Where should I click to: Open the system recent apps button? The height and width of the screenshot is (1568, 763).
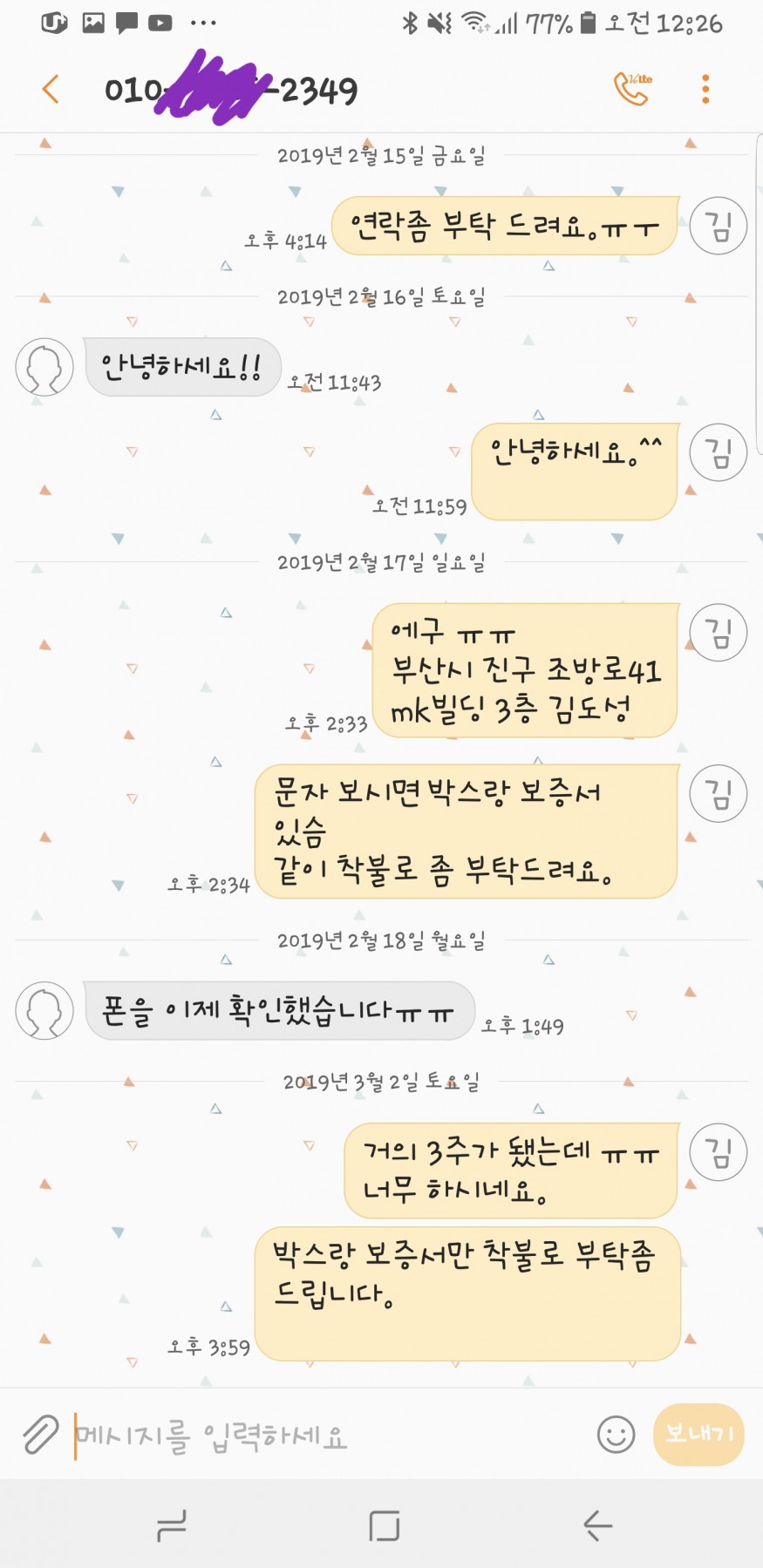click(x=172, y=1526)
